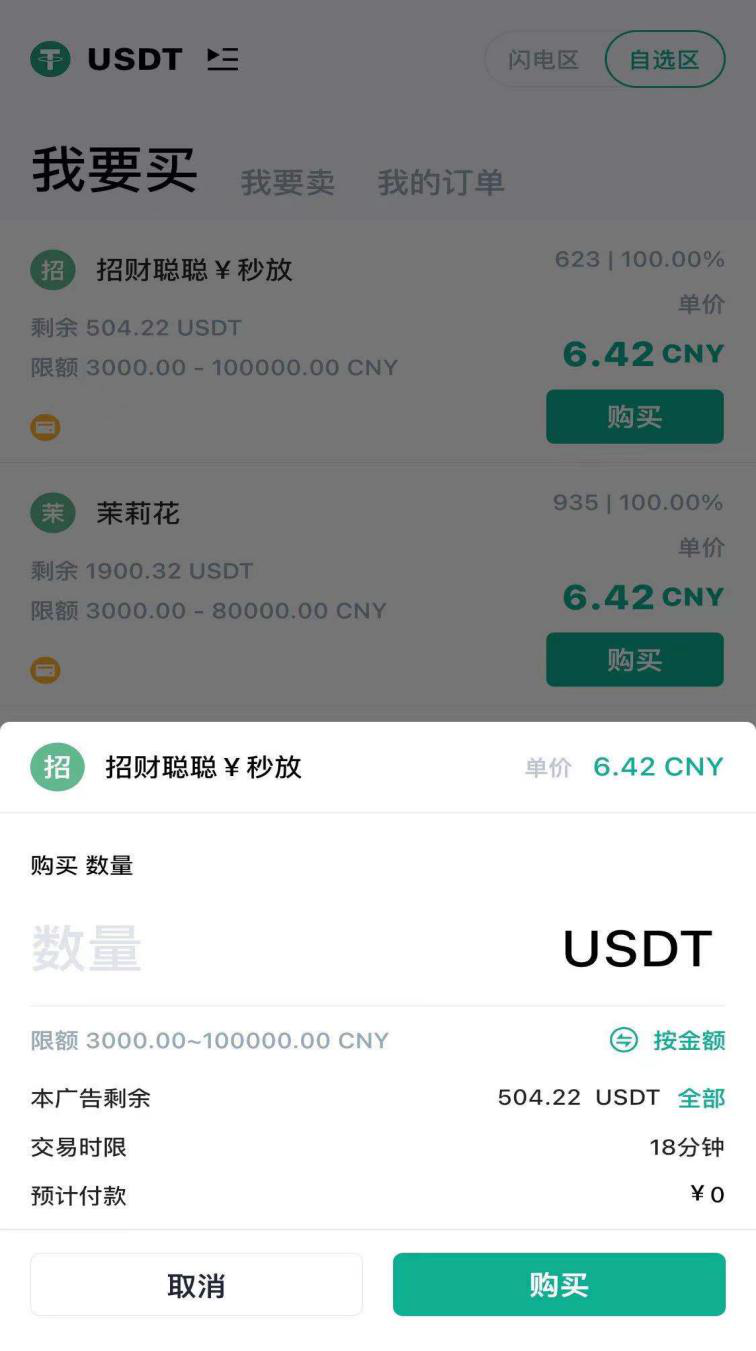Click the currency swap icon beside 按金额
The width and height of the screenshot is (756, 1351).
coord(622,1040)
